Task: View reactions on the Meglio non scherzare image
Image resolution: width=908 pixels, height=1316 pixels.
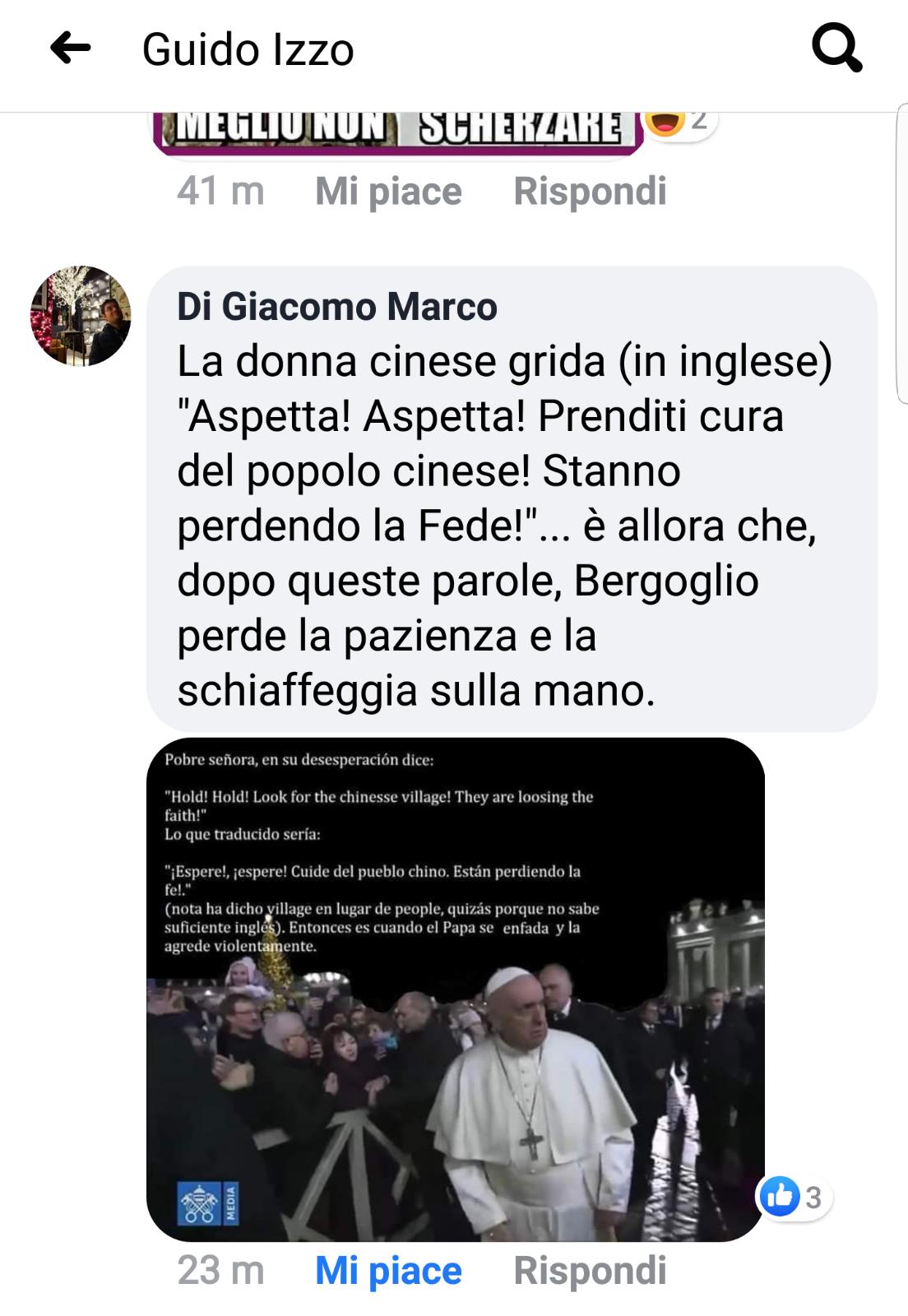Action: [679, 123]
